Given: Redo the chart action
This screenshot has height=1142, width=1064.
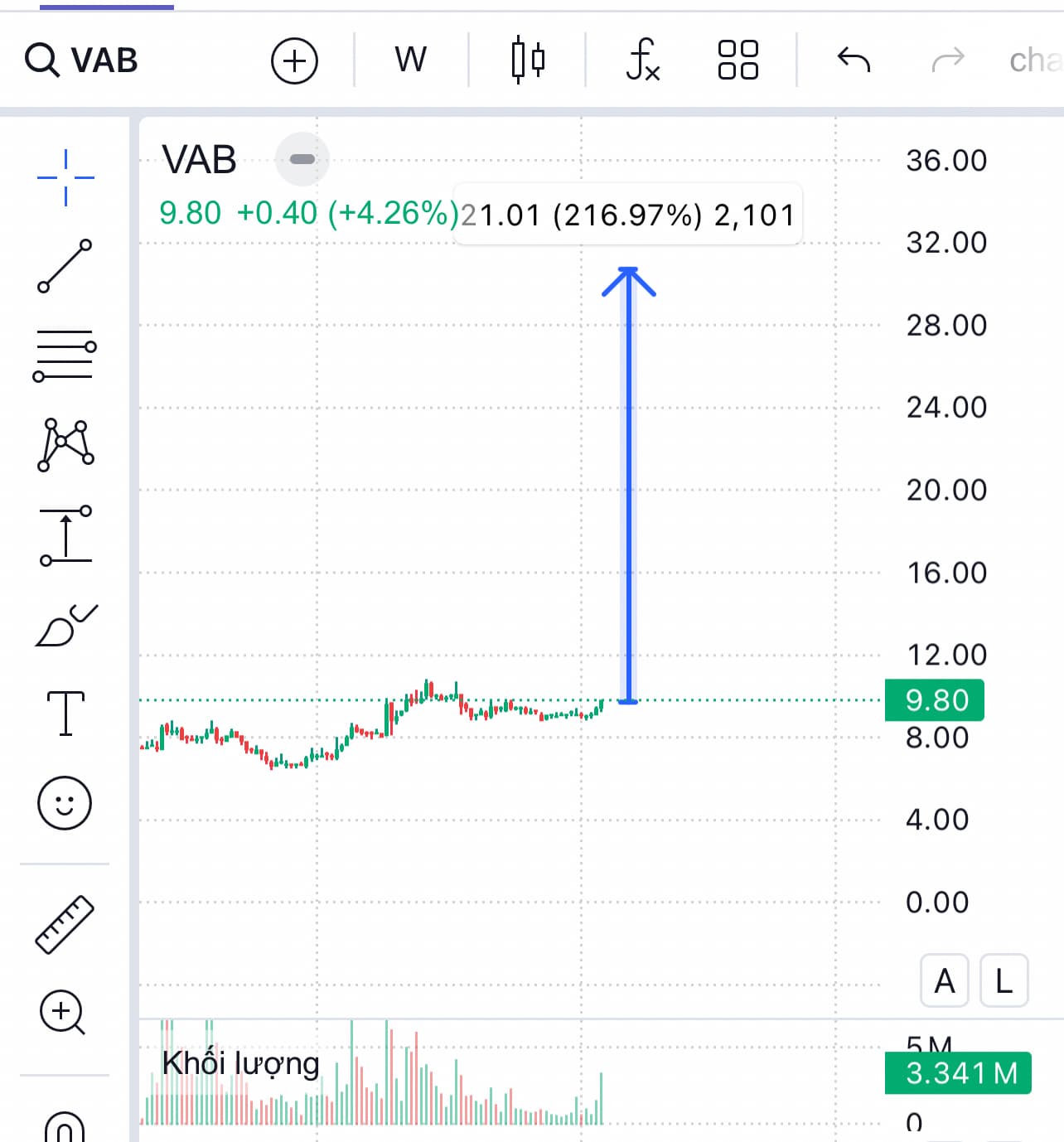Looking at the screenshot, I should tap(948, 60).
